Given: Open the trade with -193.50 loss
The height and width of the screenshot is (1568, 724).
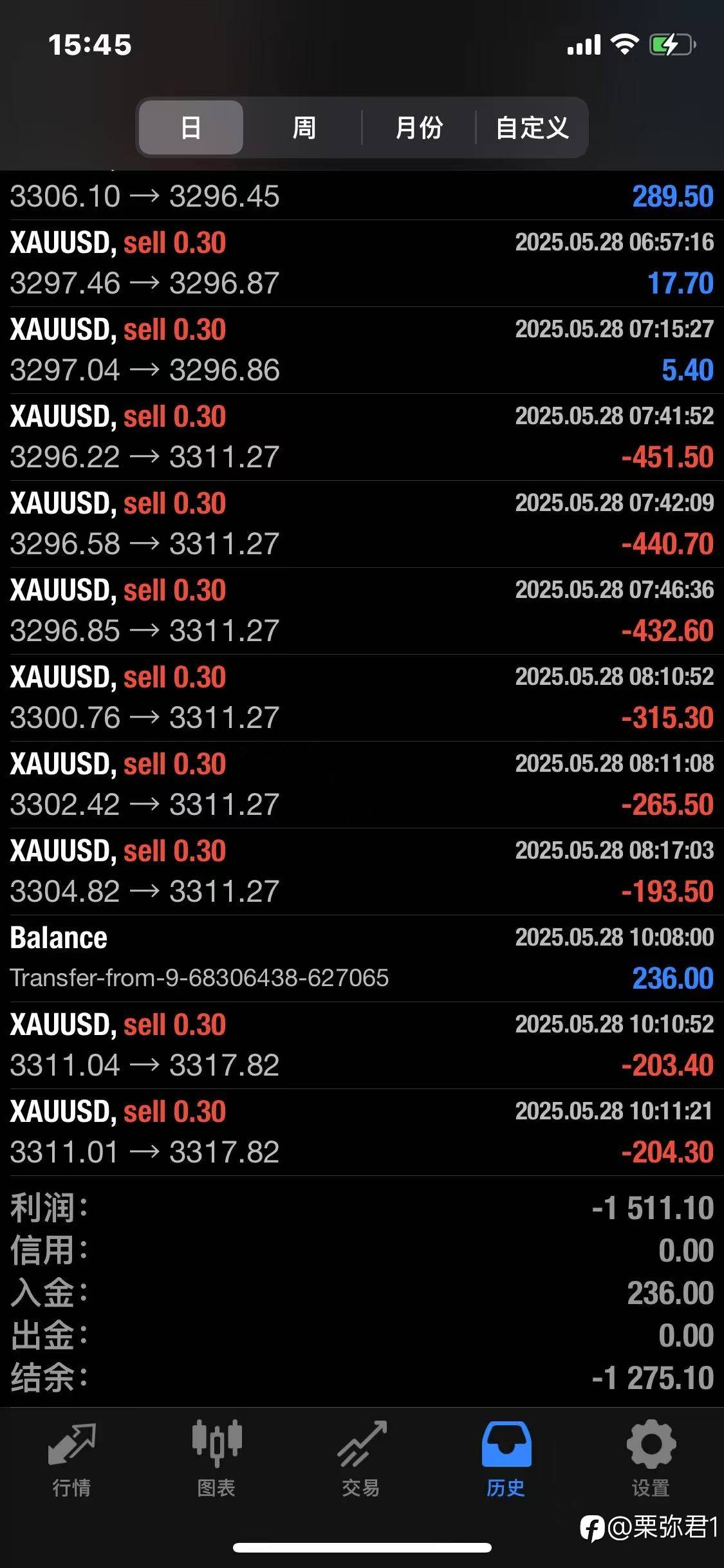Looking at the screenshot, I should [x=362, y=872].
